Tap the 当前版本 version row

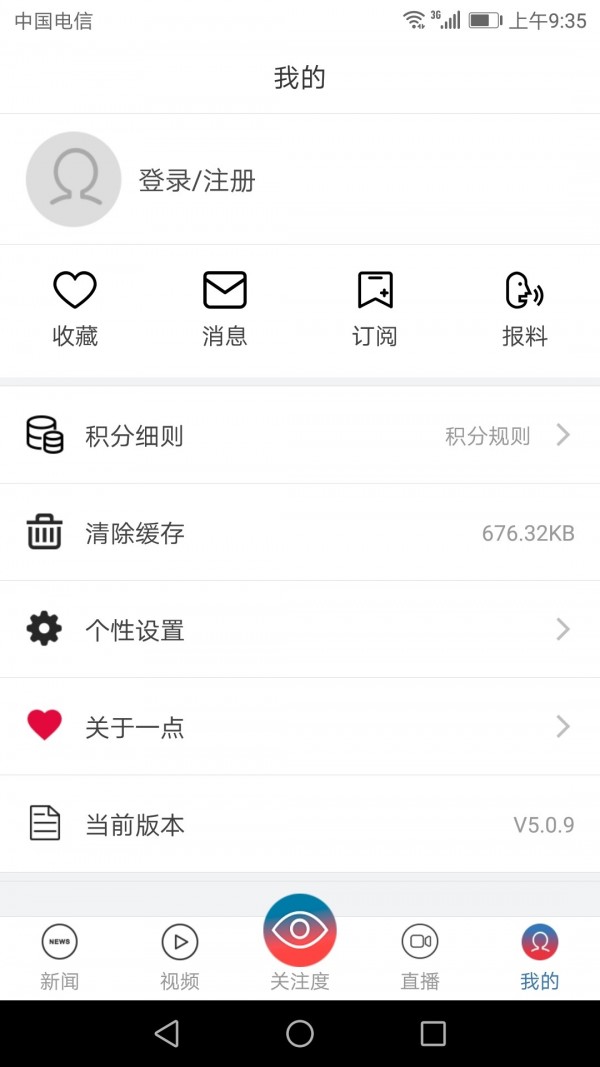point(300,825)
